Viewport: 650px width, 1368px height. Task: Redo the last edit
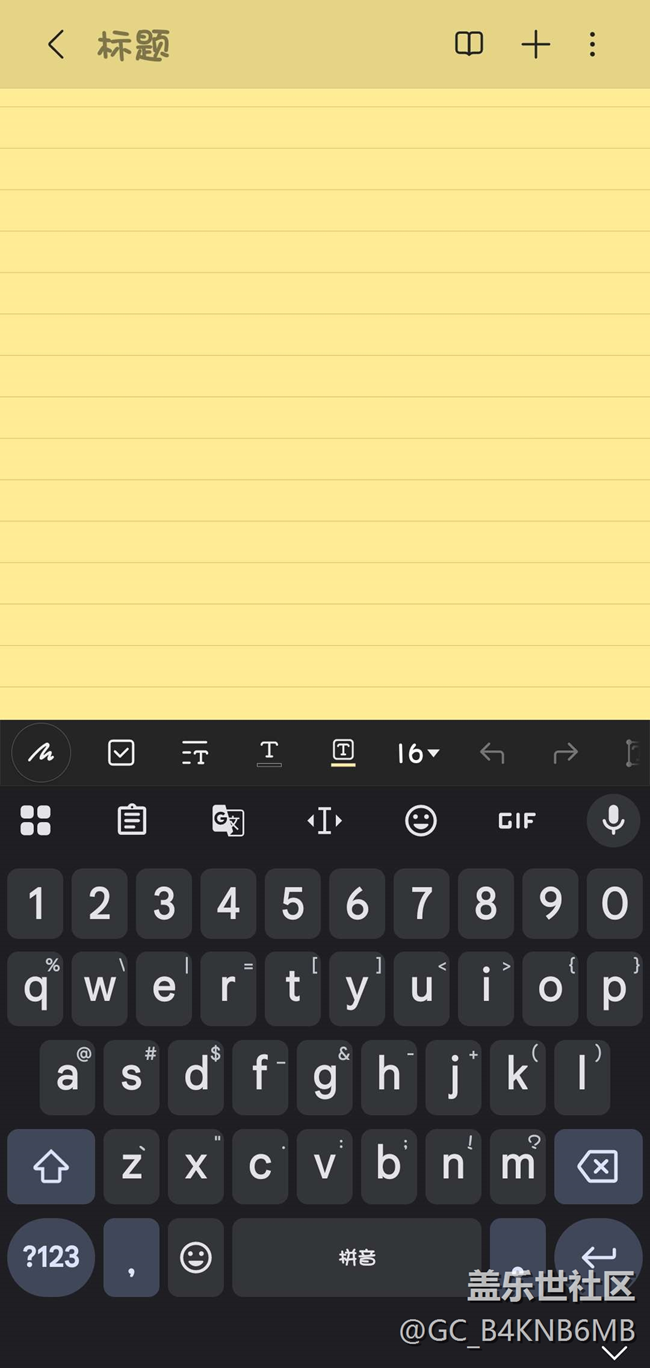click(566, 753)
